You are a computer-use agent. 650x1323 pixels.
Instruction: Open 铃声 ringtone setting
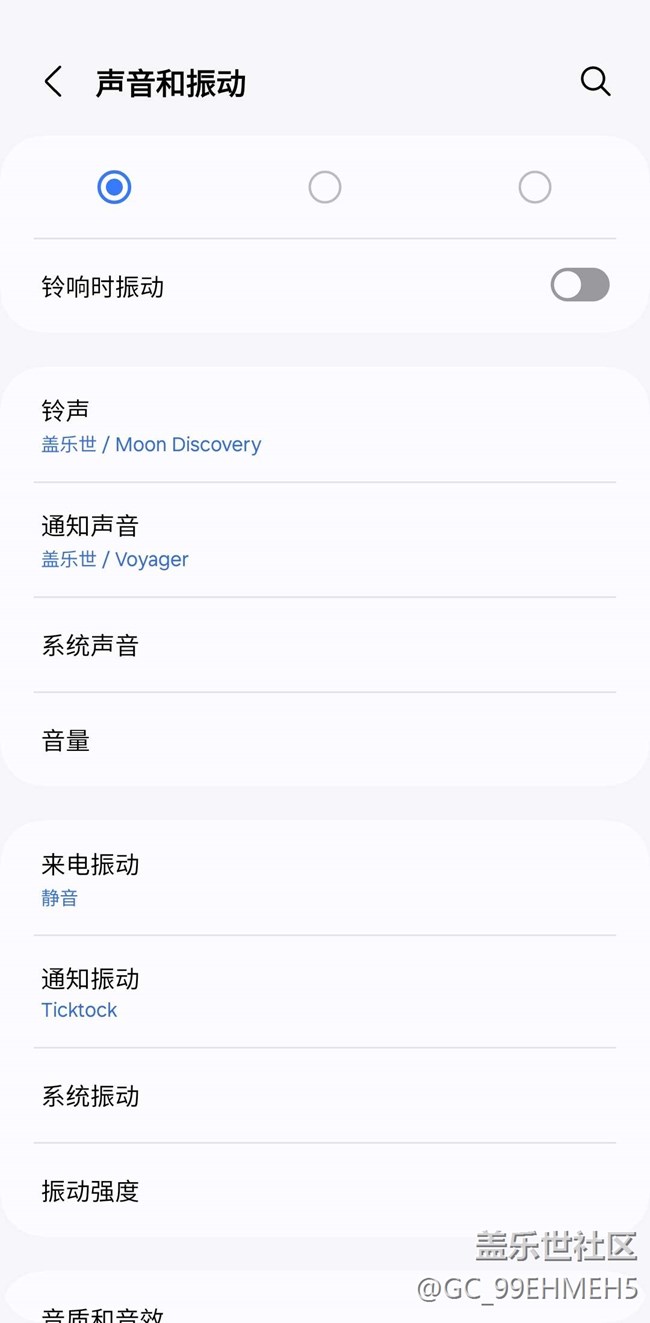(x=325, y=425)
